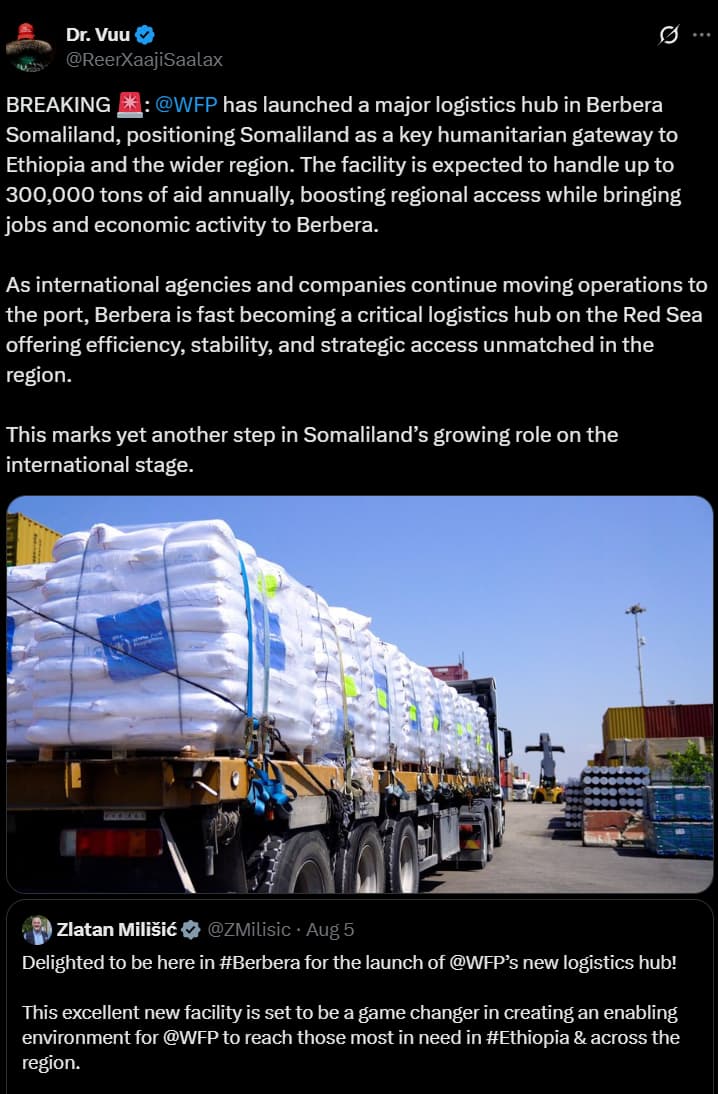Screen dimensions: 718x1094
Task: Open Dr. Vuu's profile picture
Action: 28,47
